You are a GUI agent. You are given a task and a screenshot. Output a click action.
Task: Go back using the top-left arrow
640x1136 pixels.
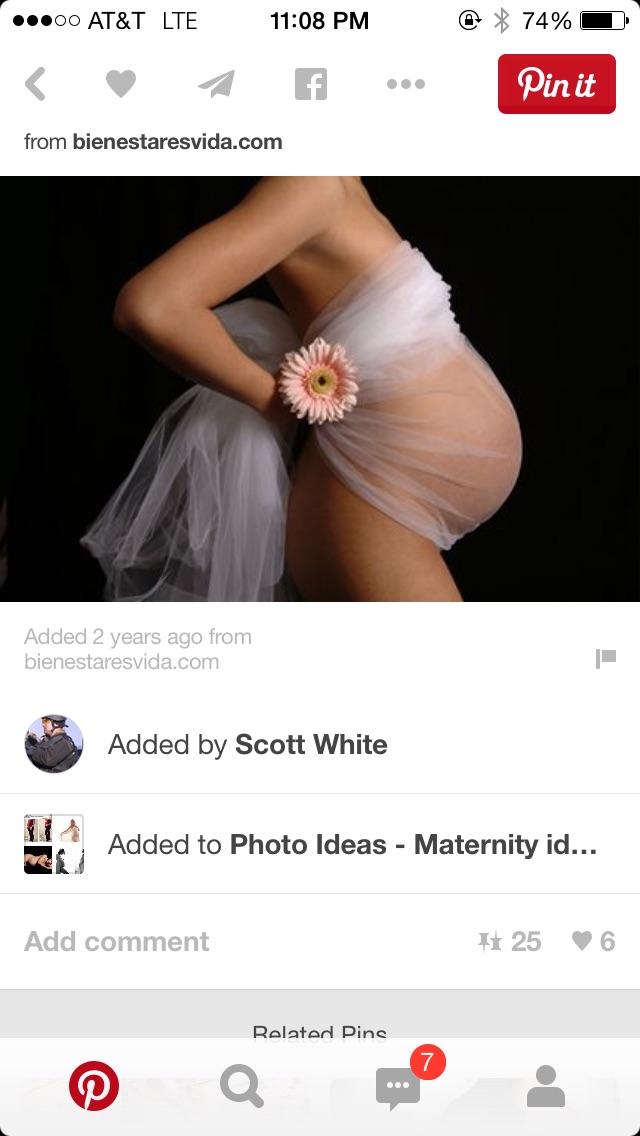pos(36,85)
